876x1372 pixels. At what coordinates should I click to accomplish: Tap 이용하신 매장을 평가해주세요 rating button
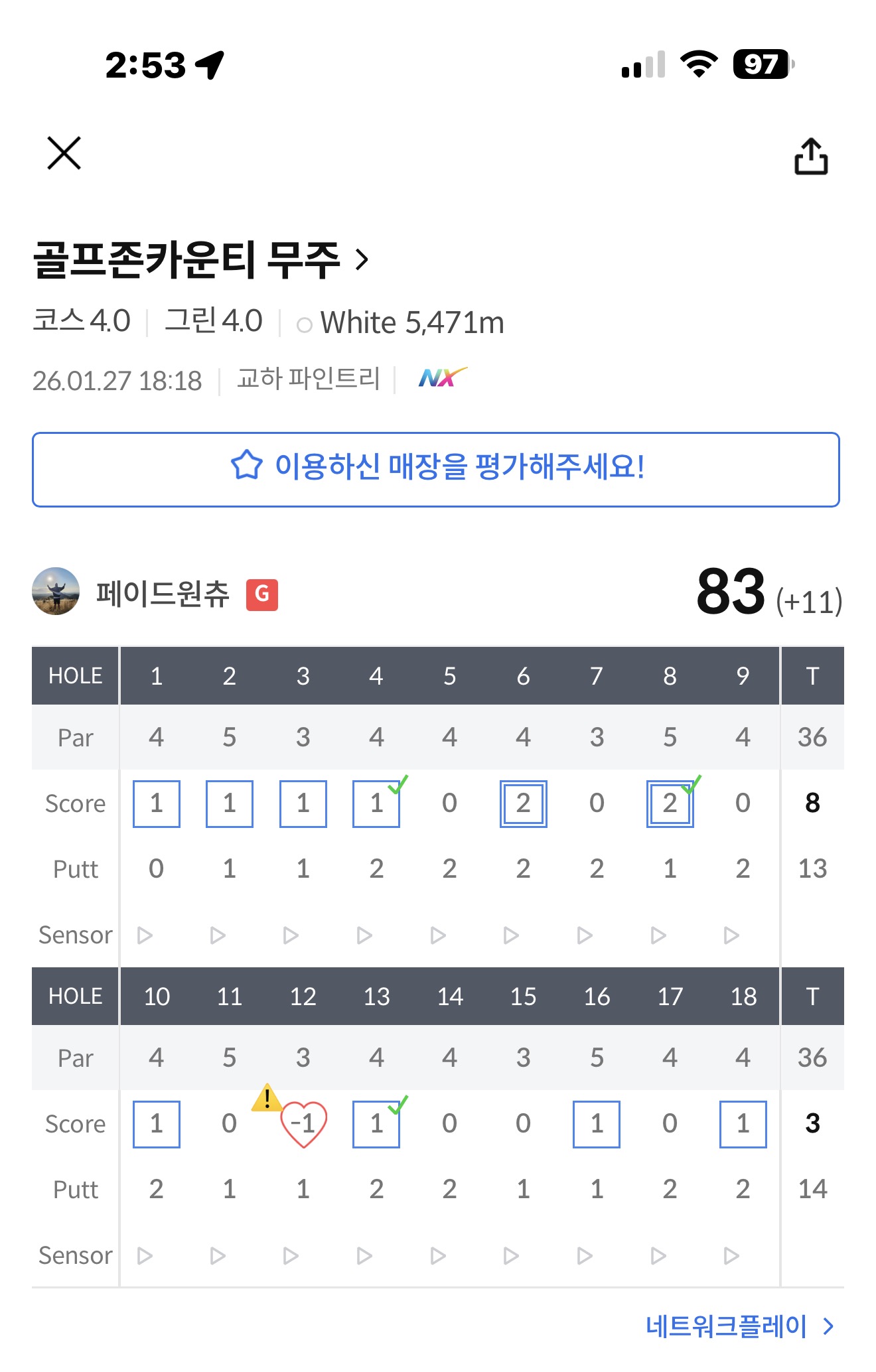coord(436,469)
